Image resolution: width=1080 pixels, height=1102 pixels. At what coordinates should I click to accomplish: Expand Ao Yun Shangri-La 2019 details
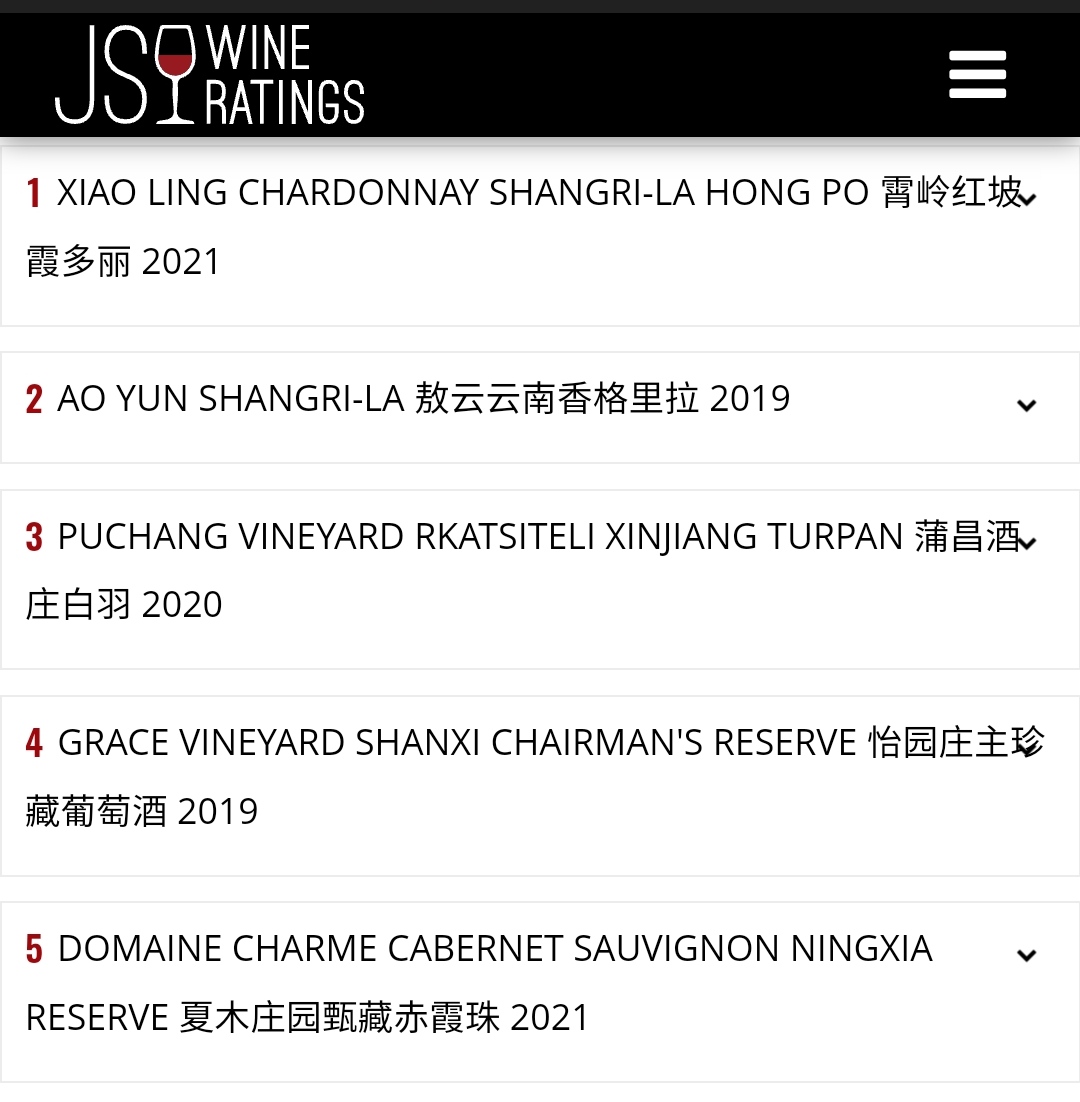[x=1026, y=405]
